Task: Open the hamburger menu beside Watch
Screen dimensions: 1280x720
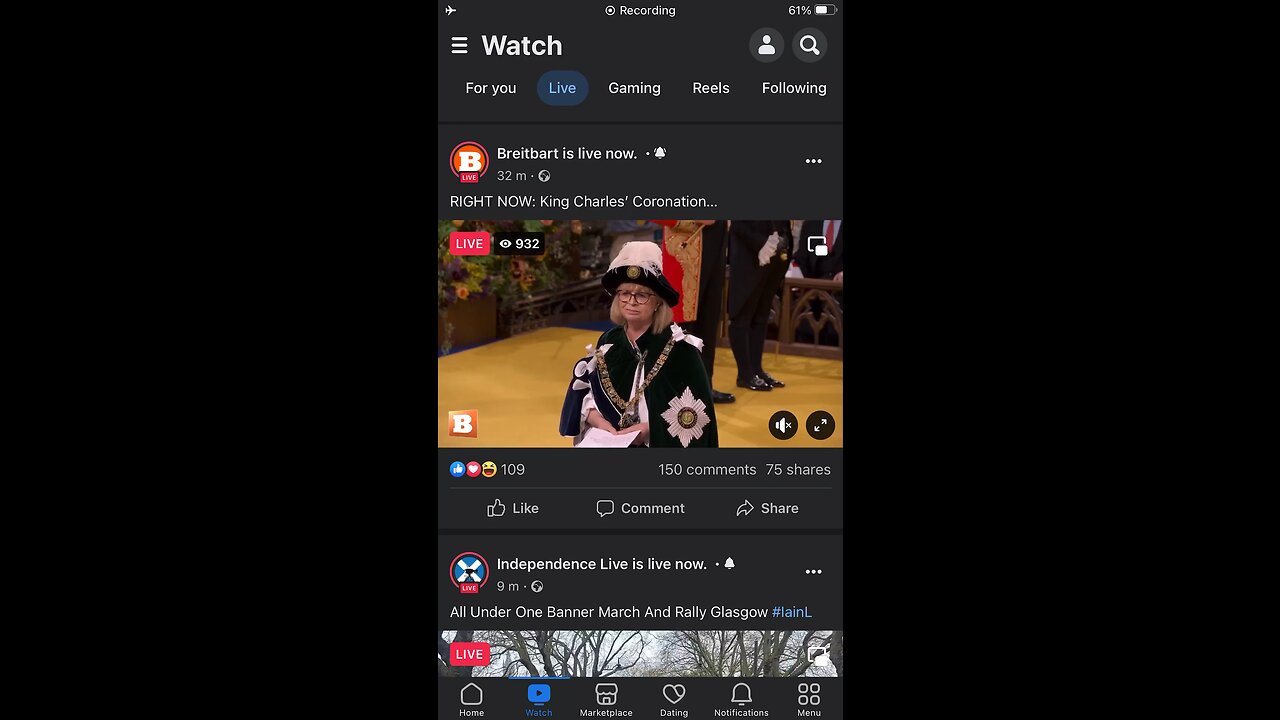Action: [459, 45]
